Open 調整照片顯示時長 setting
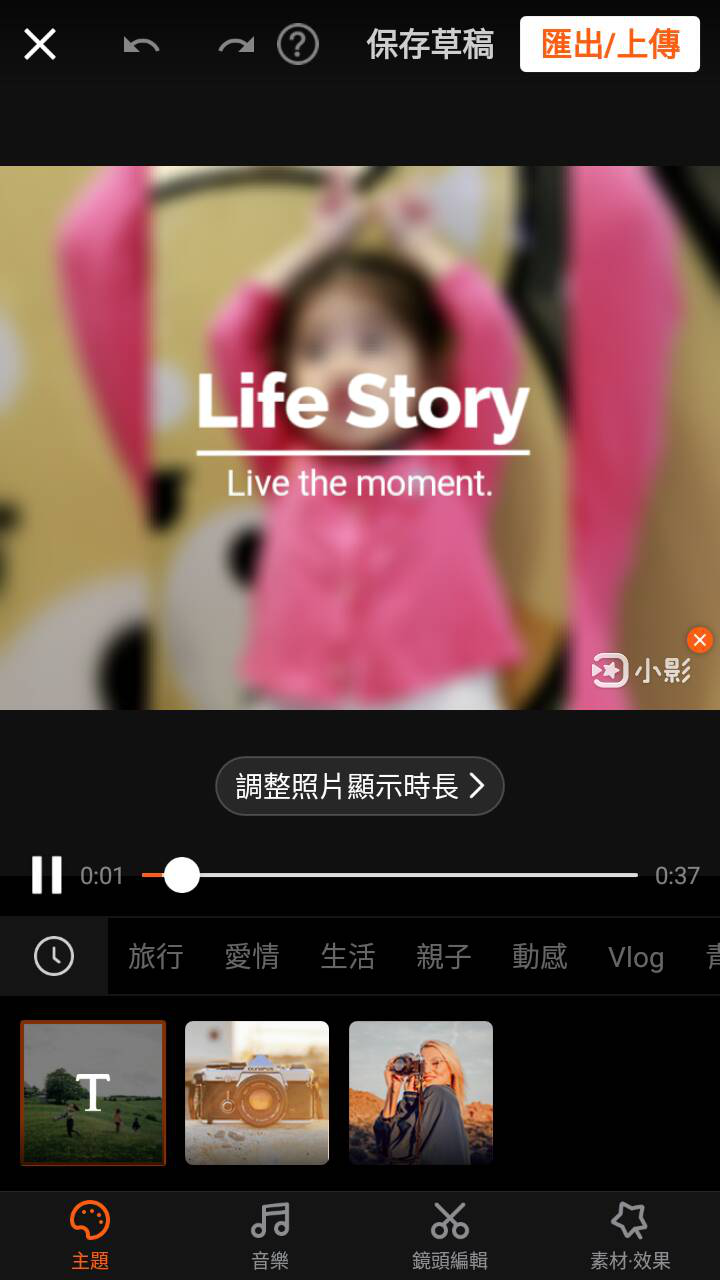 coord(360,786)
